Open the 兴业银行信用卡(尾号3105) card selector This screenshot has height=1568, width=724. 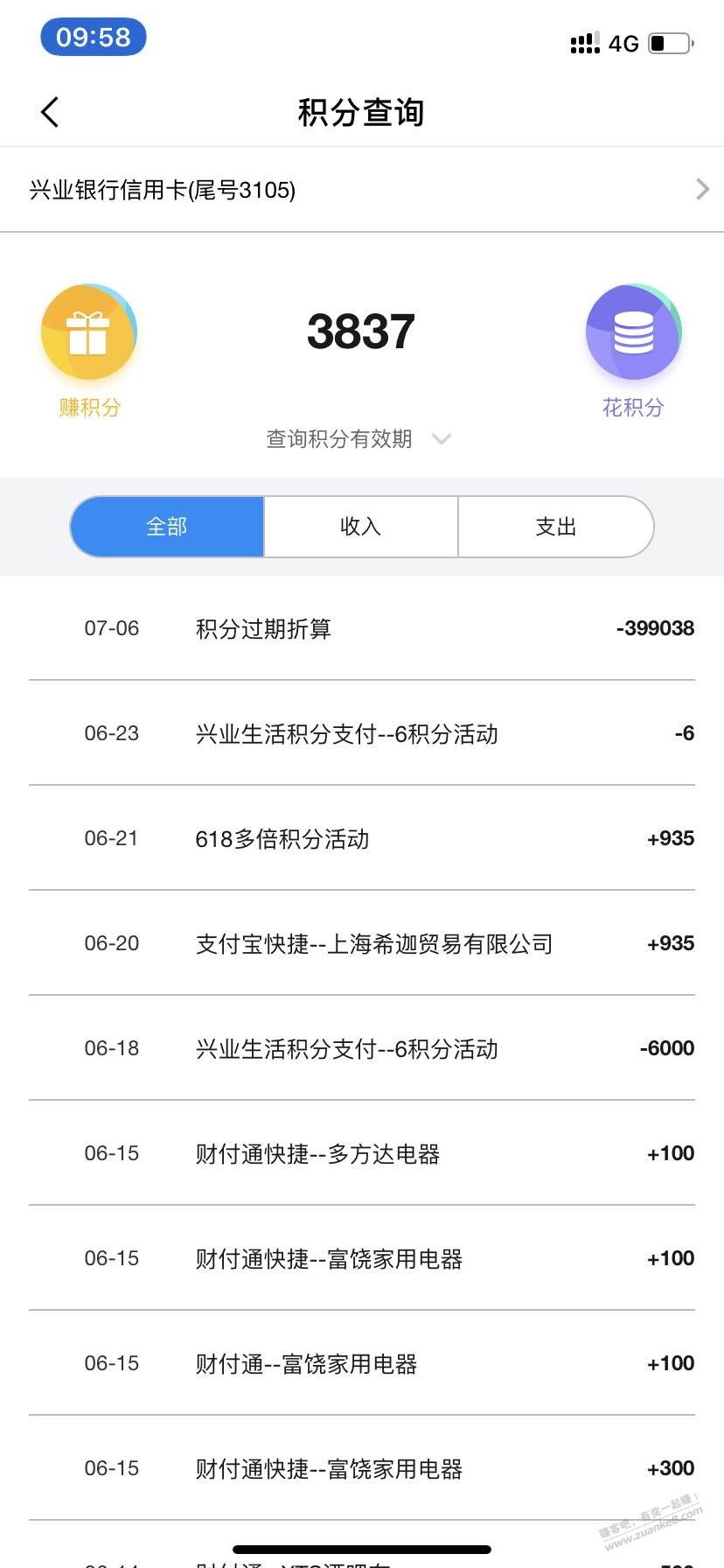click(x=362, y=190)
